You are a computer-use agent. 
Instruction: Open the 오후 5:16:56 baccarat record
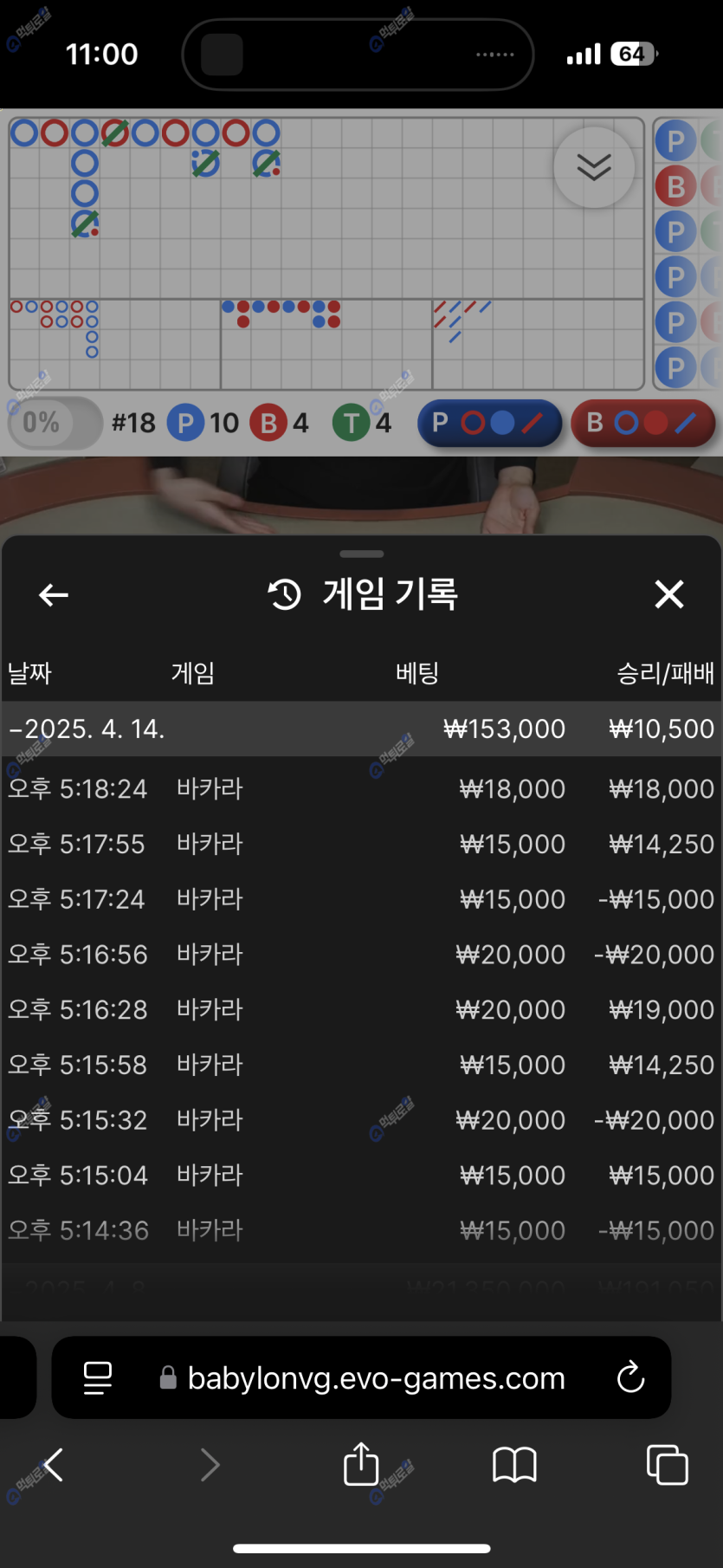tap(361, 954)
